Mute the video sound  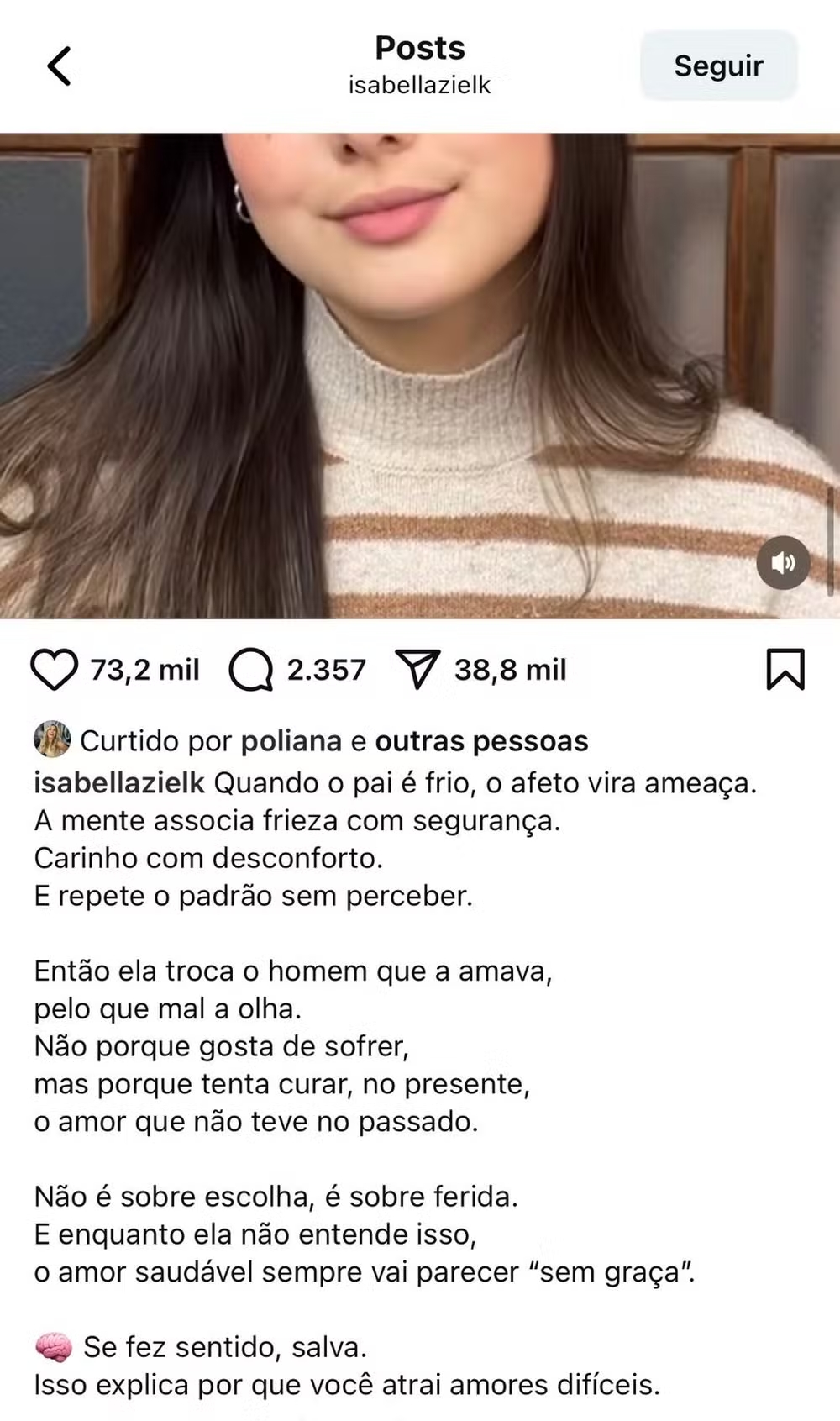point(783,562)
